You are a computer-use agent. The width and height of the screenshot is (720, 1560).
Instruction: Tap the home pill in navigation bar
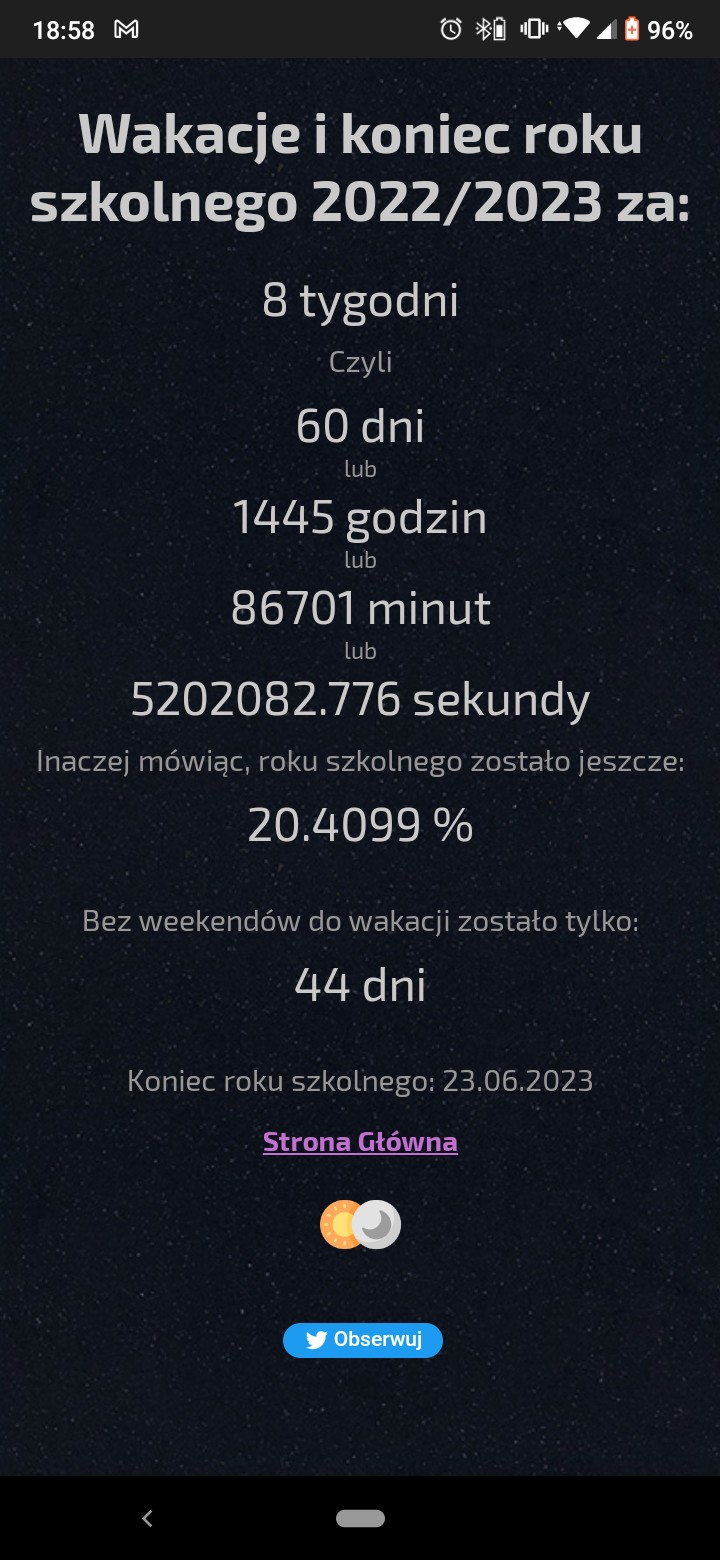[x=360, y=1518]
